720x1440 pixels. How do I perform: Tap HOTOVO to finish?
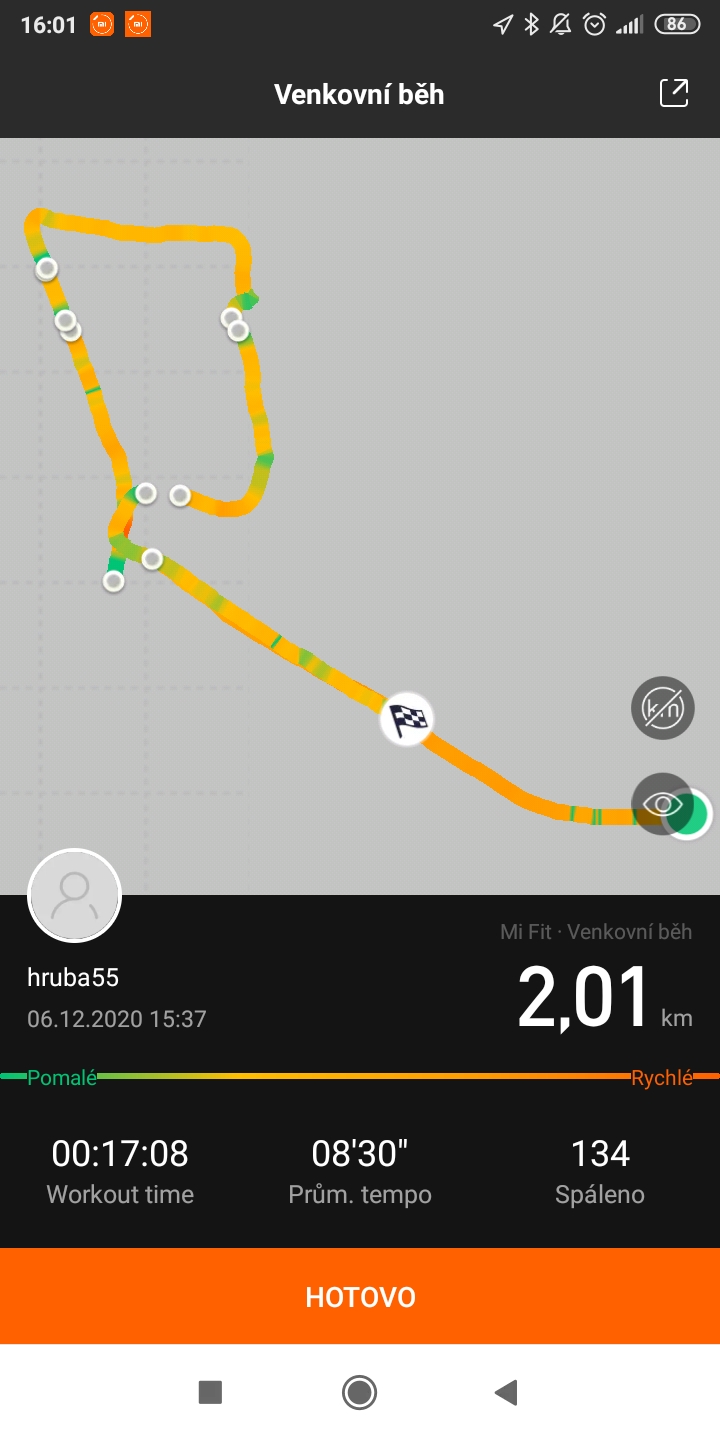pos(360,1297)
